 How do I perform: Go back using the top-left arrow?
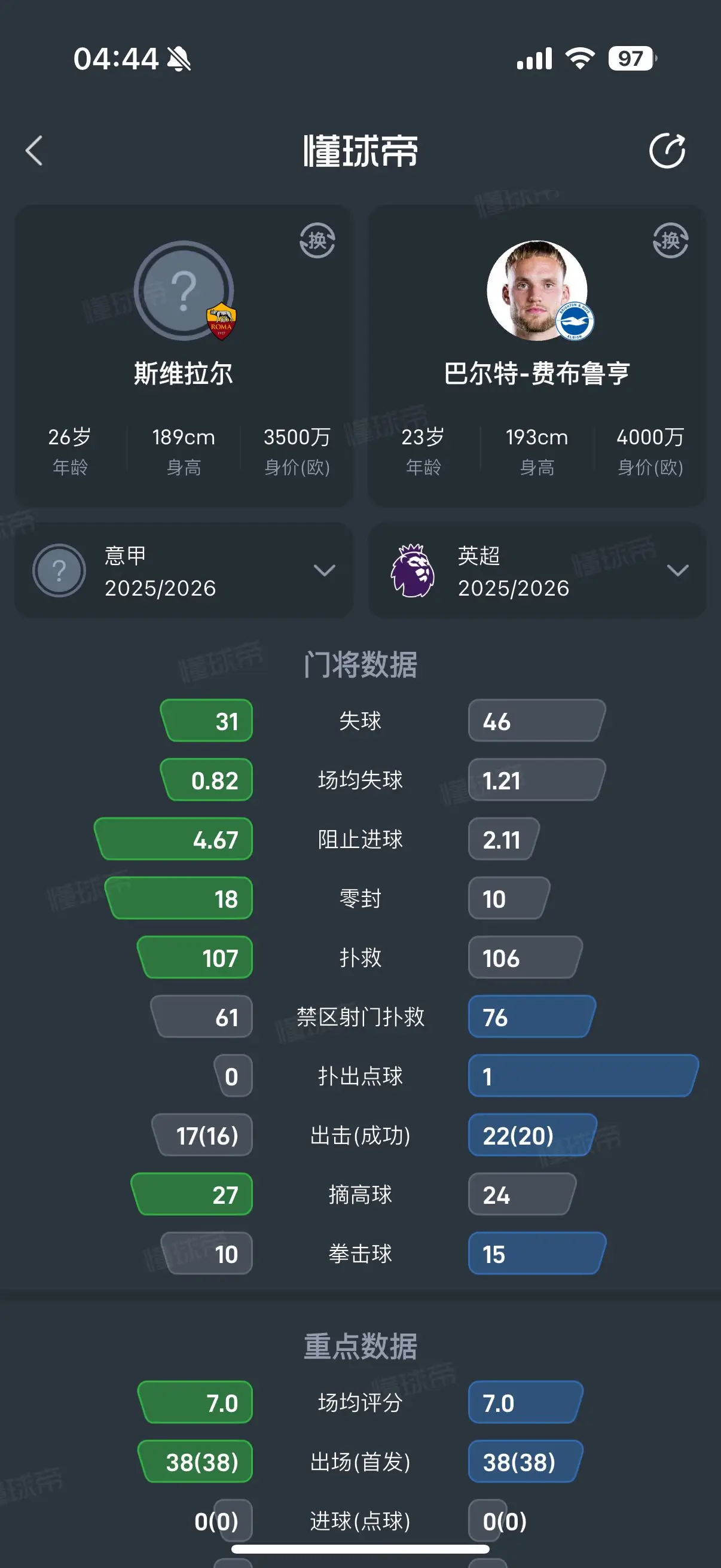34,150
